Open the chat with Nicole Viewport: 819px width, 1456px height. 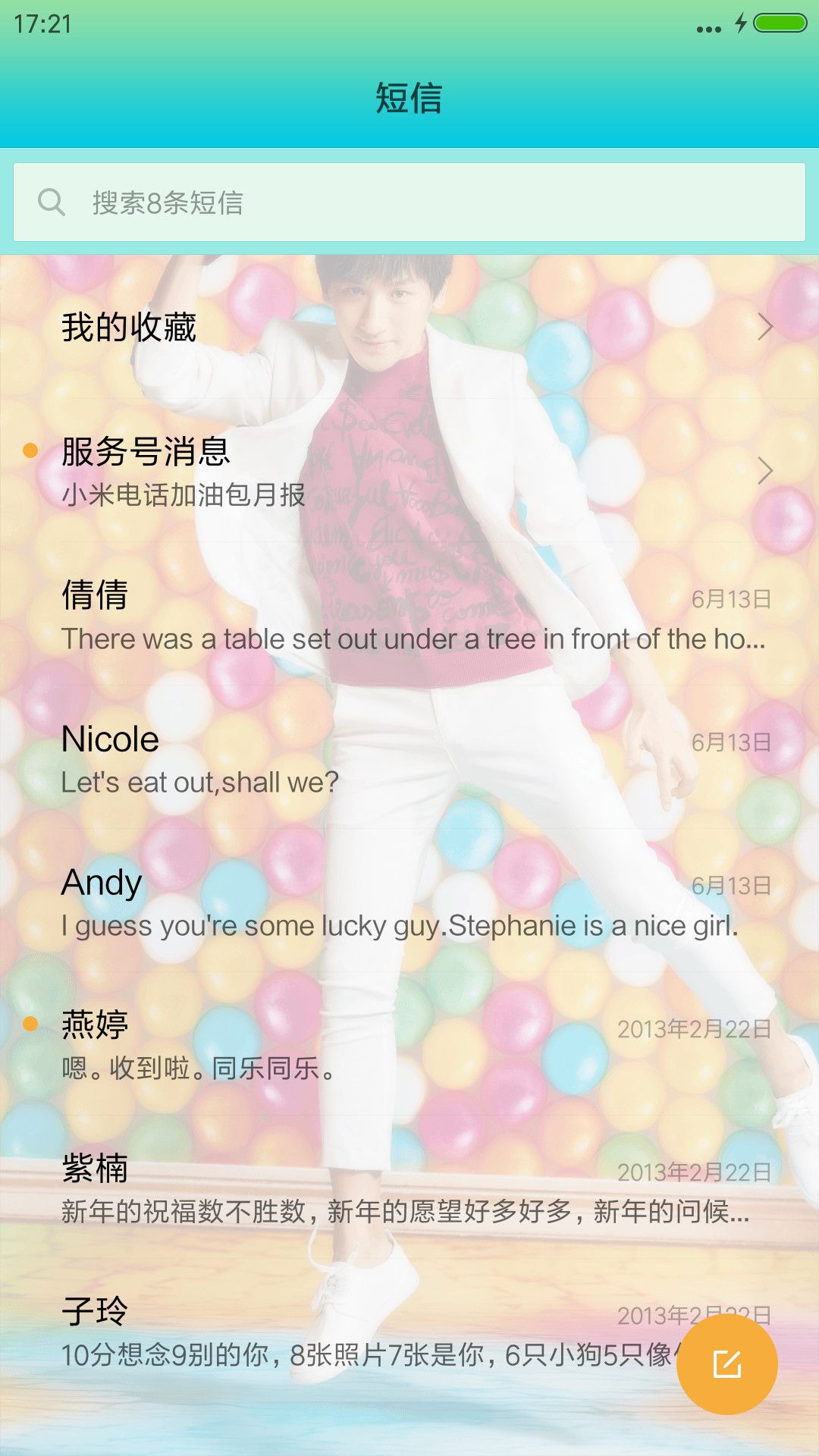coord(409,757)
